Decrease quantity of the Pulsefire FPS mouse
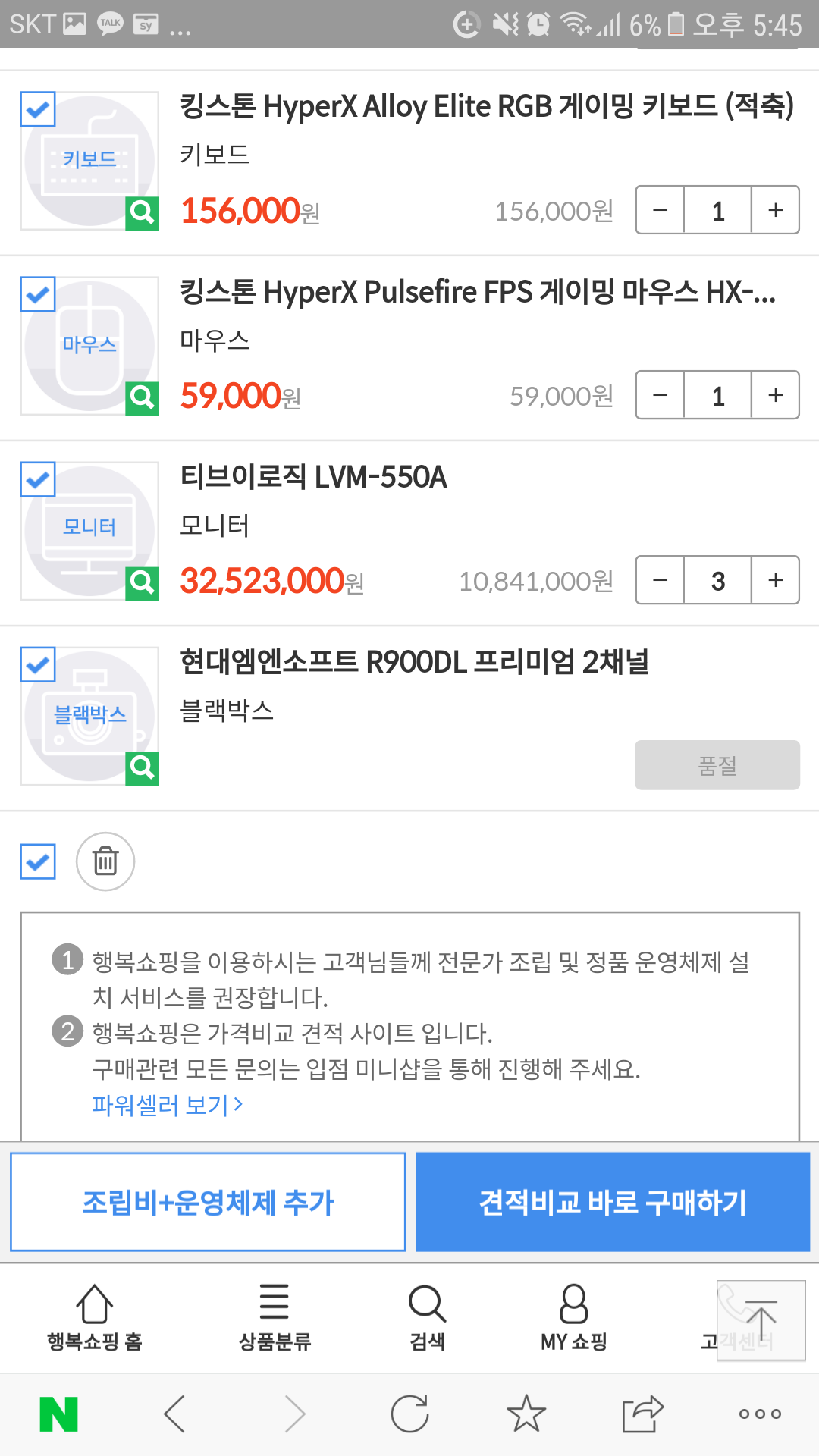 (x=660, y=395)
